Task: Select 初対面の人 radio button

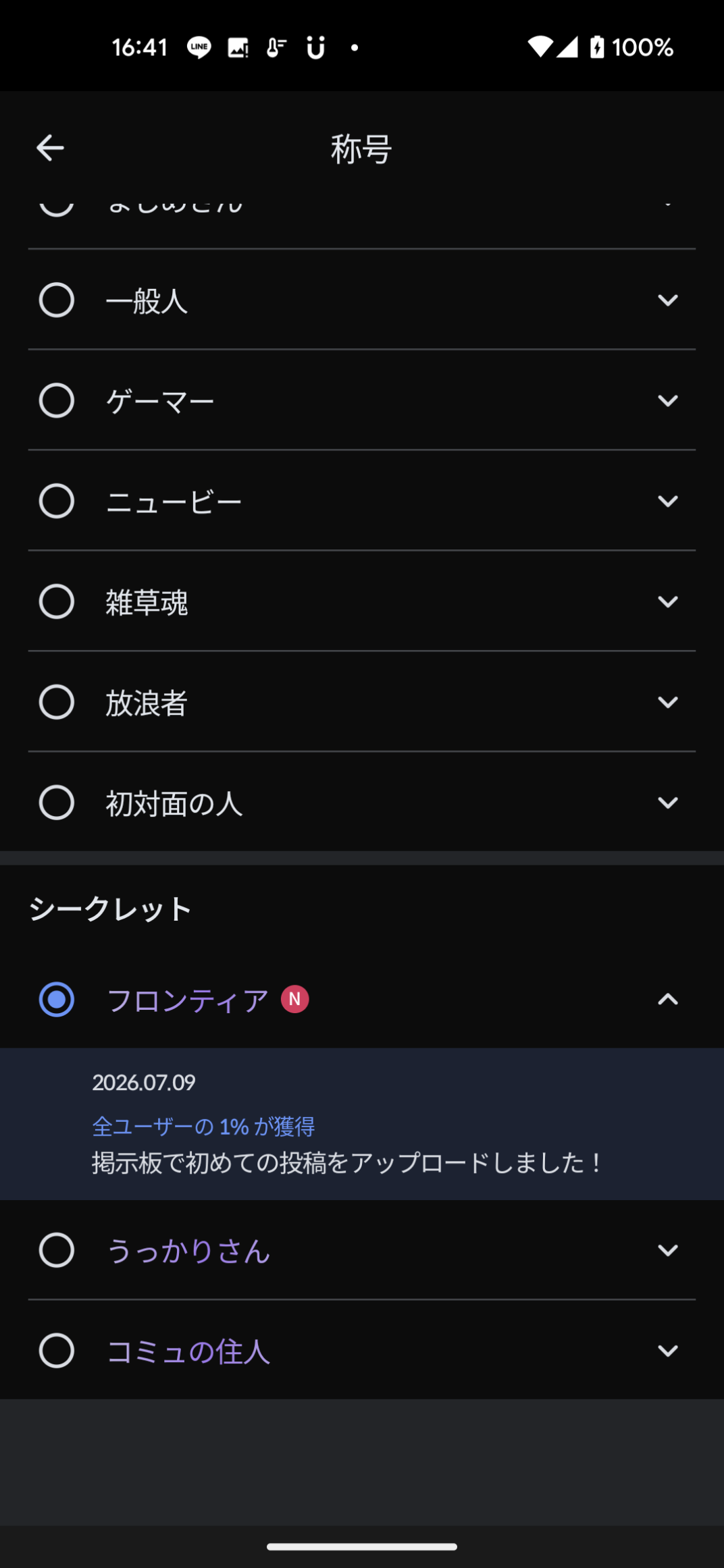Action: pyautogui.click(x=57, y=803)
